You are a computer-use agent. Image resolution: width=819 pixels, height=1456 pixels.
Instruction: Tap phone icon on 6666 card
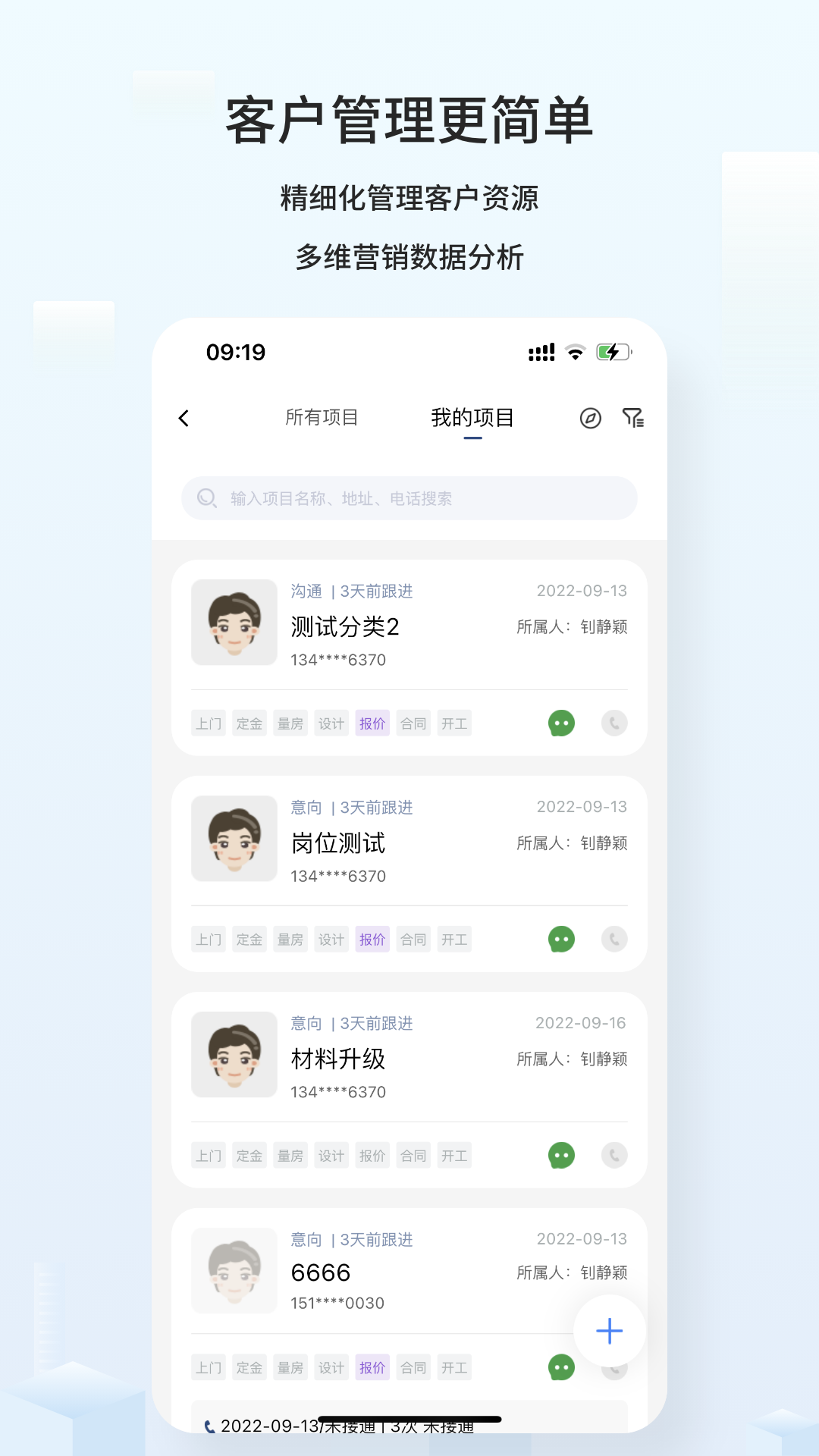pyautogui.click(x=613, y=1371)
